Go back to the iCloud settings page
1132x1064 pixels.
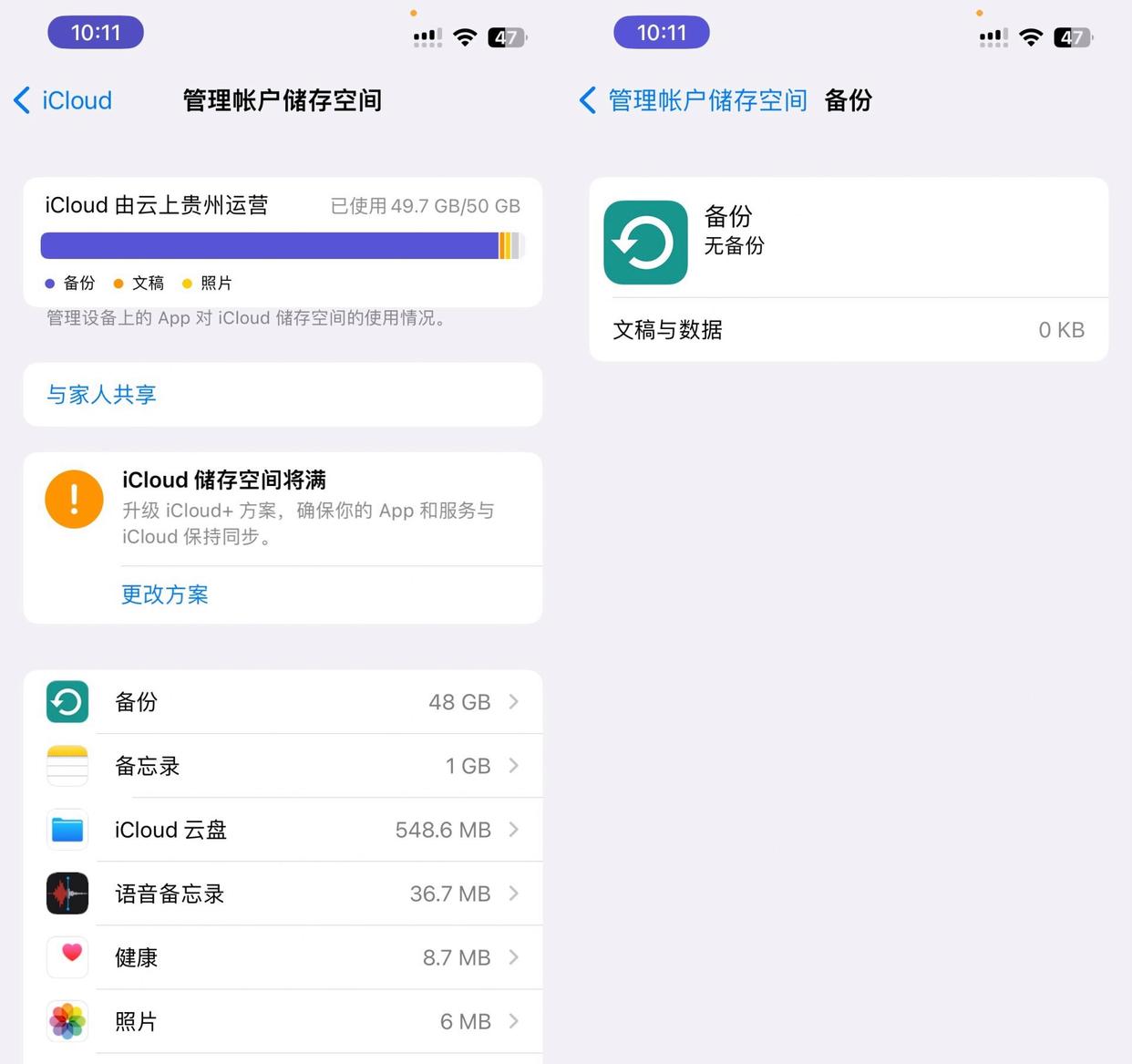click(x=64, y=100)
